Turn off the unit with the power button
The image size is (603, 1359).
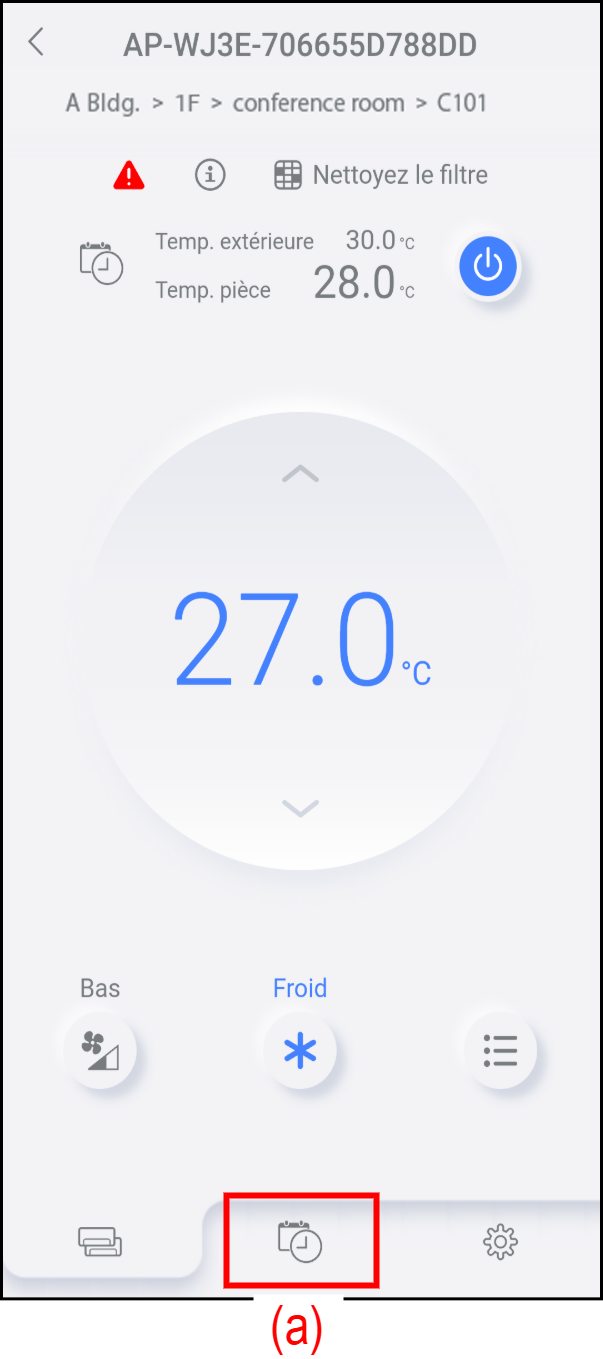(x=488, y=267)
